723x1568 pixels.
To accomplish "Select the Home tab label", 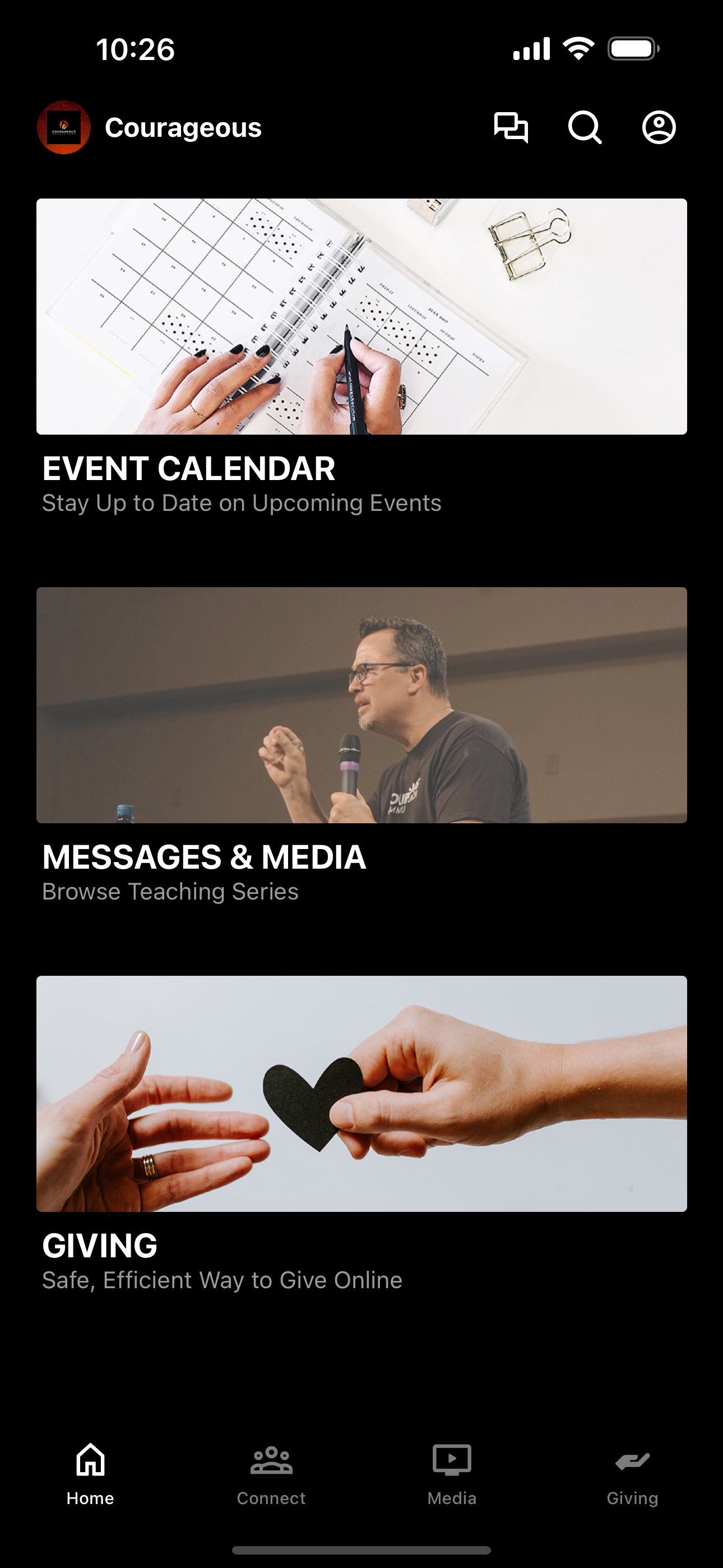I will pos(90,1498).
